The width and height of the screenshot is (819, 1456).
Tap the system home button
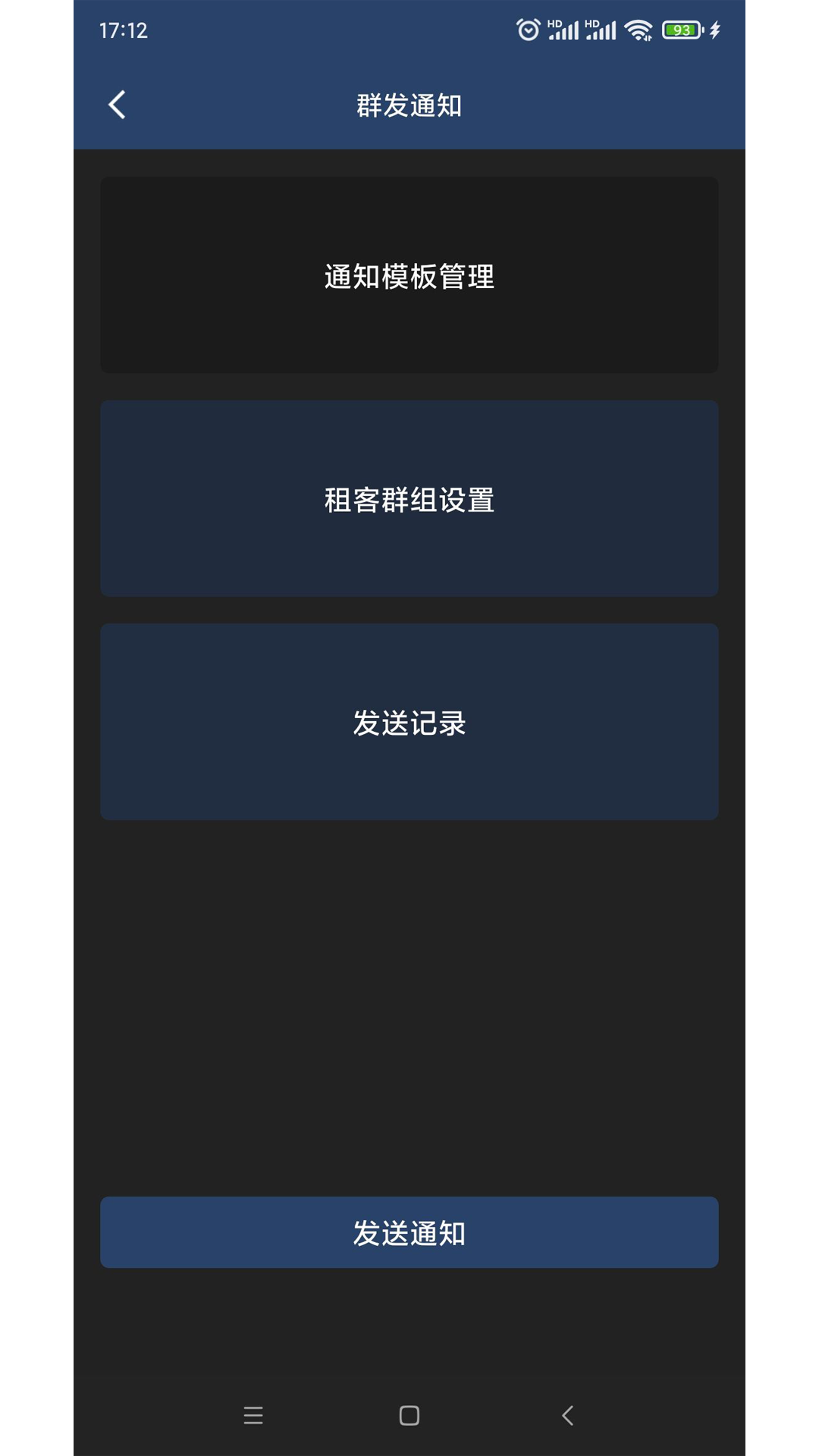[x=409, y=1415]
